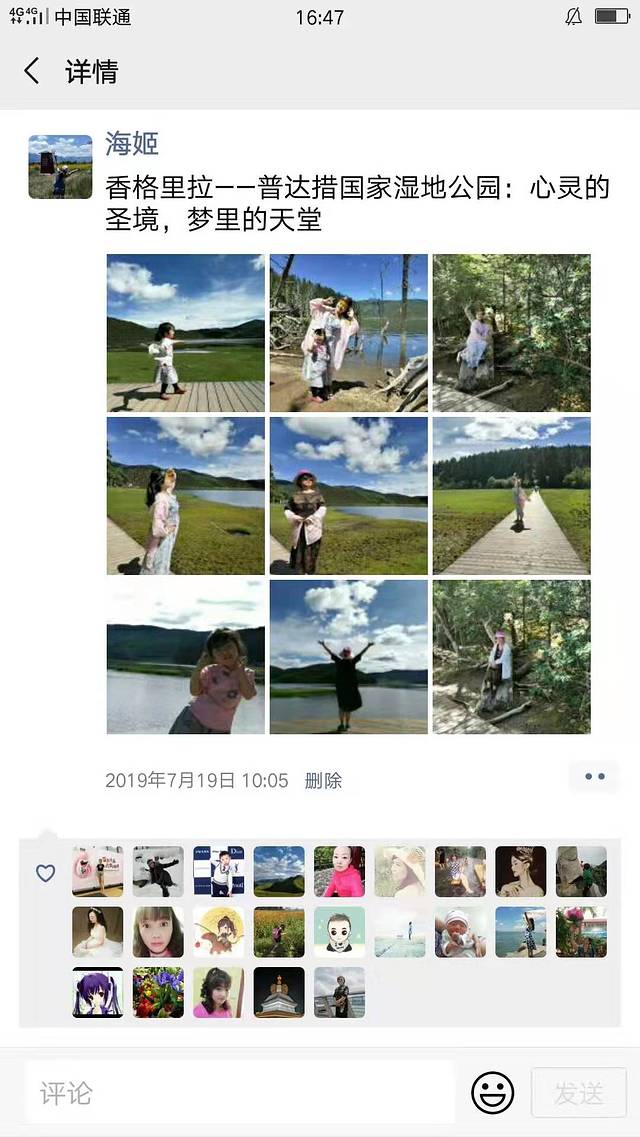
Task: Send the comment with 发送
Action: [x=579, y=1093]
